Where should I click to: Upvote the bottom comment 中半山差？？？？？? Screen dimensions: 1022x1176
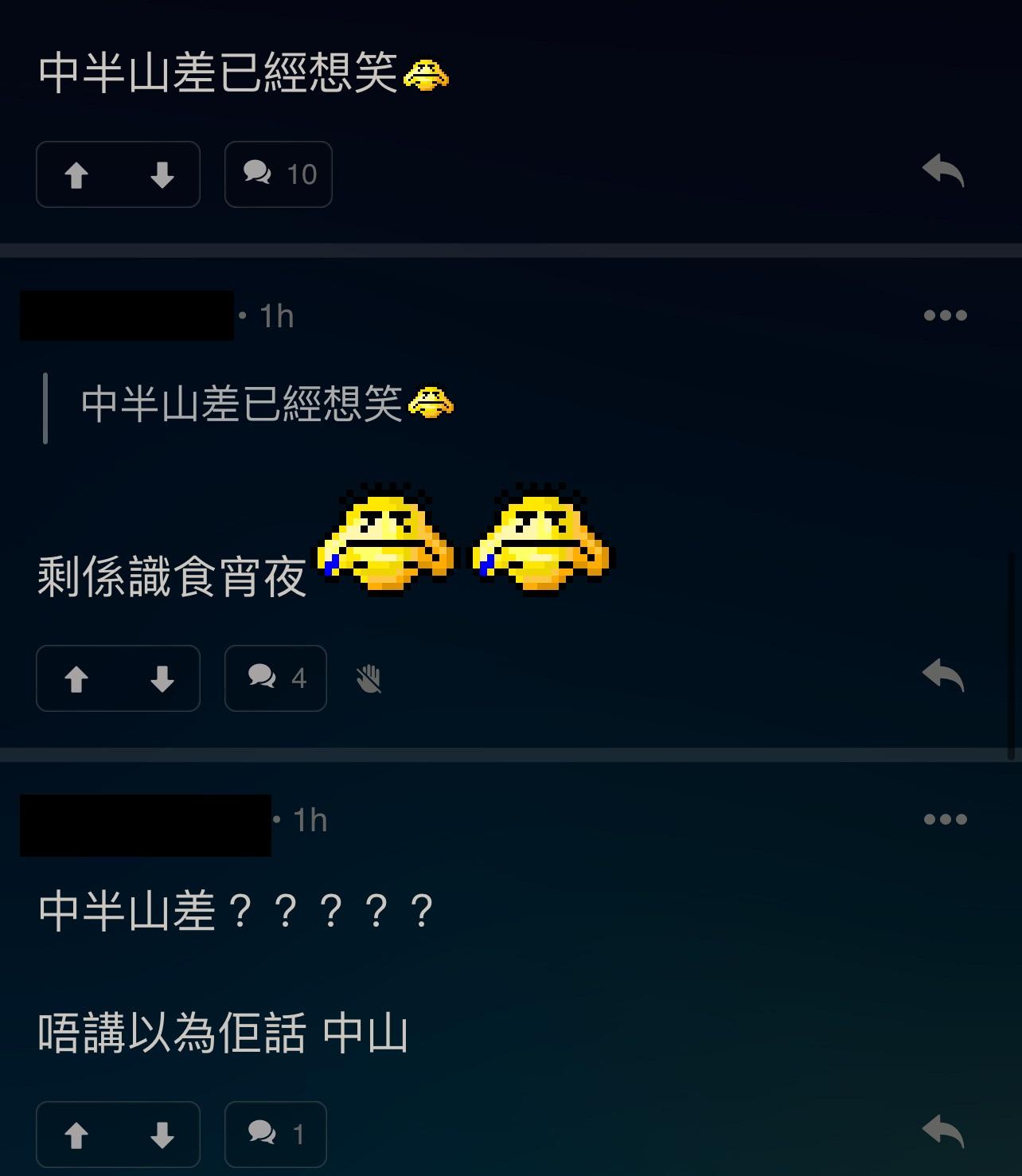76,1135
